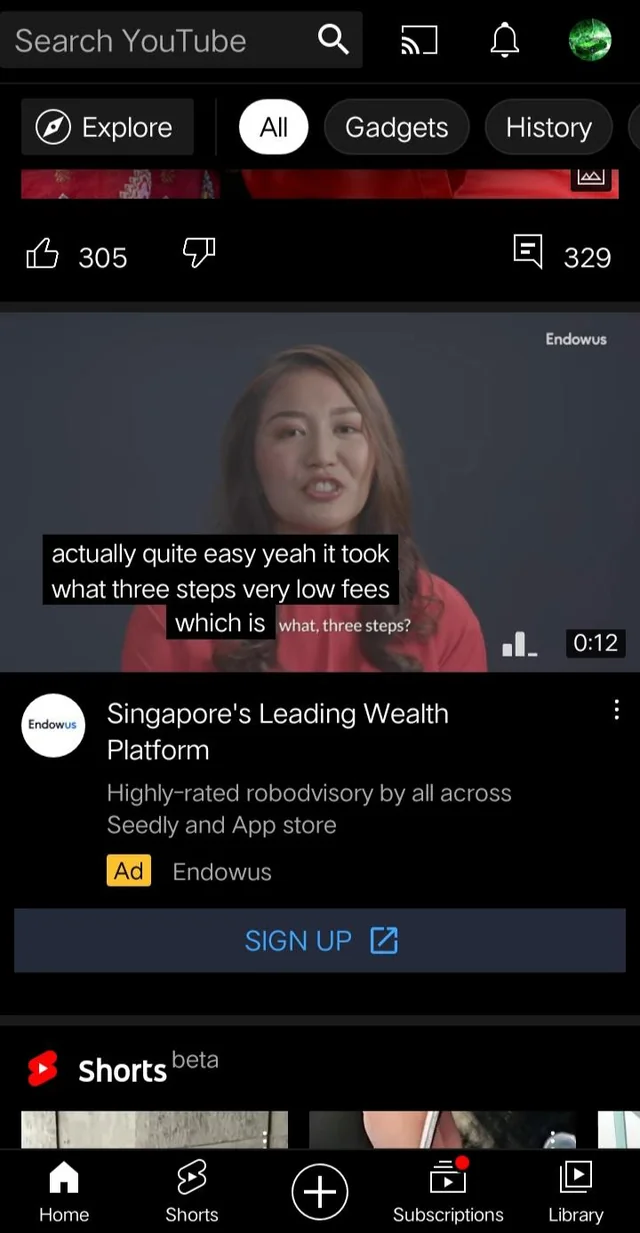Screen dimensions: 640x1233
Task: Tap the magnifier search icon
Action: [333, 40]
